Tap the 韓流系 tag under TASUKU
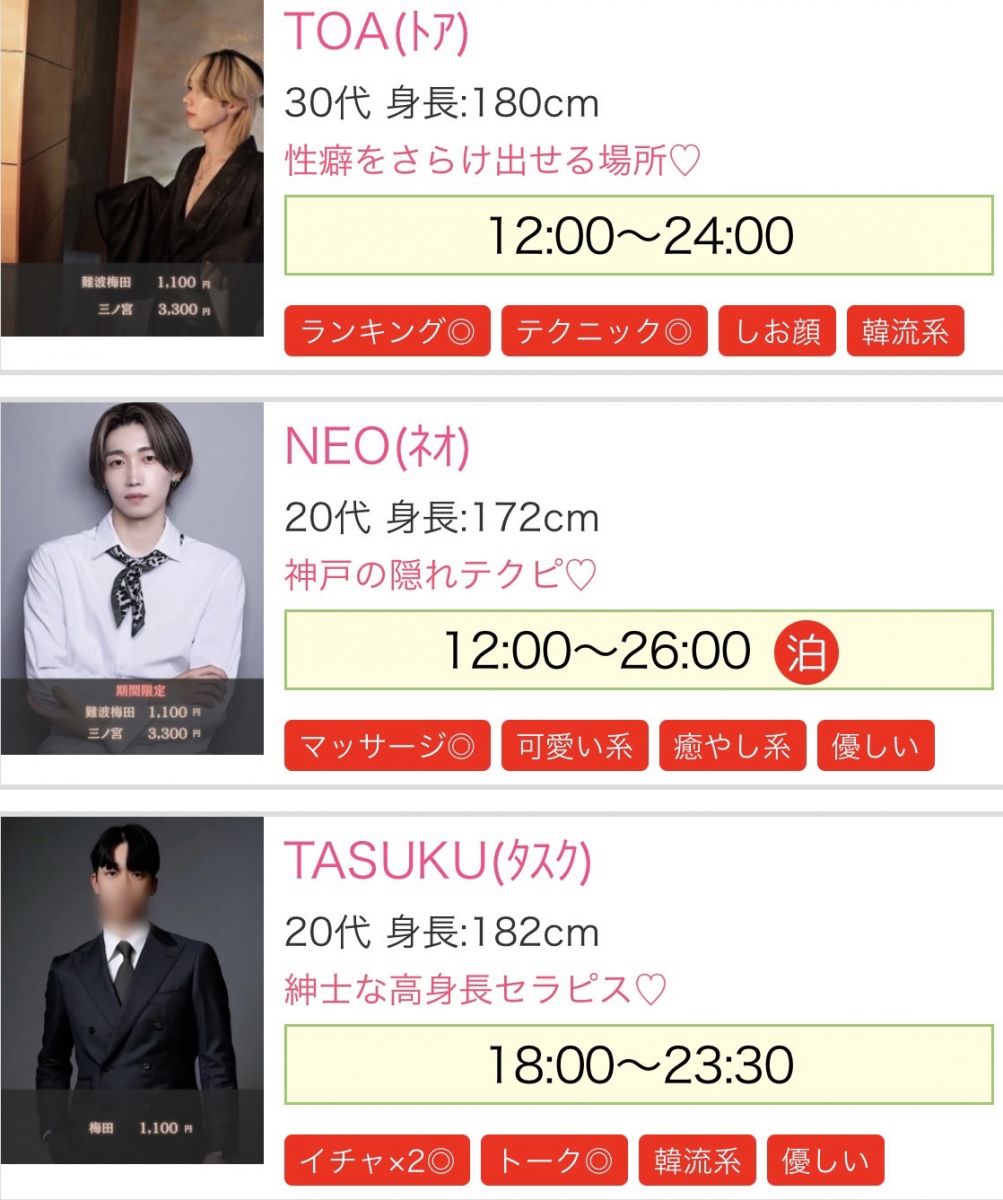1003x1200 pixels. coord(697,1160)
